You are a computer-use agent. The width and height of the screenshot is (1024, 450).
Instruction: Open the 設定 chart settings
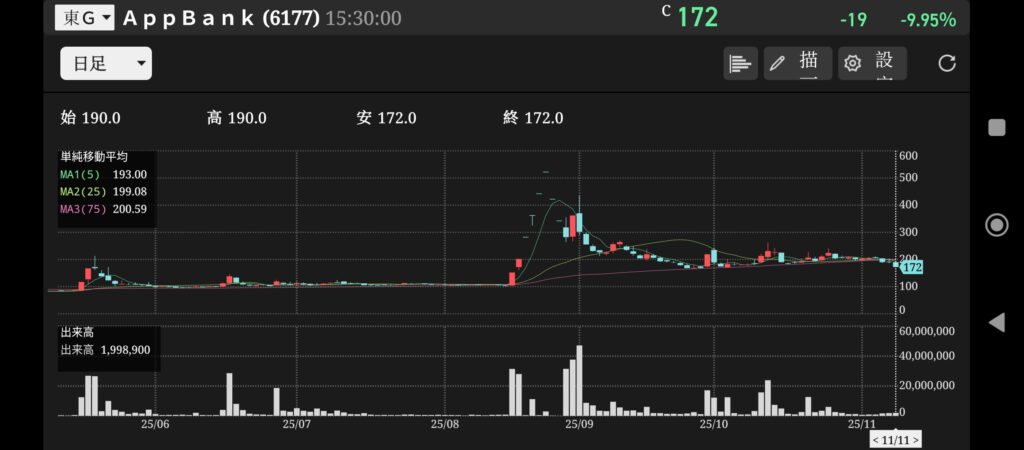(x=872, y=64)
